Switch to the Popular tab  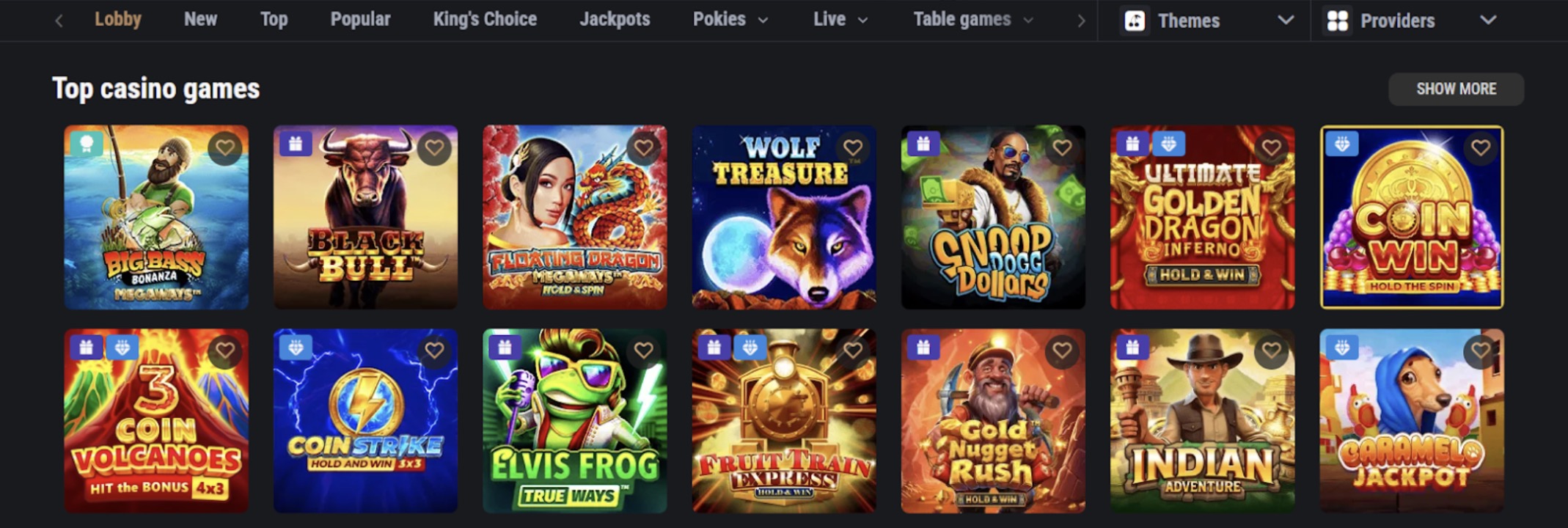click(x=360, y=19)
